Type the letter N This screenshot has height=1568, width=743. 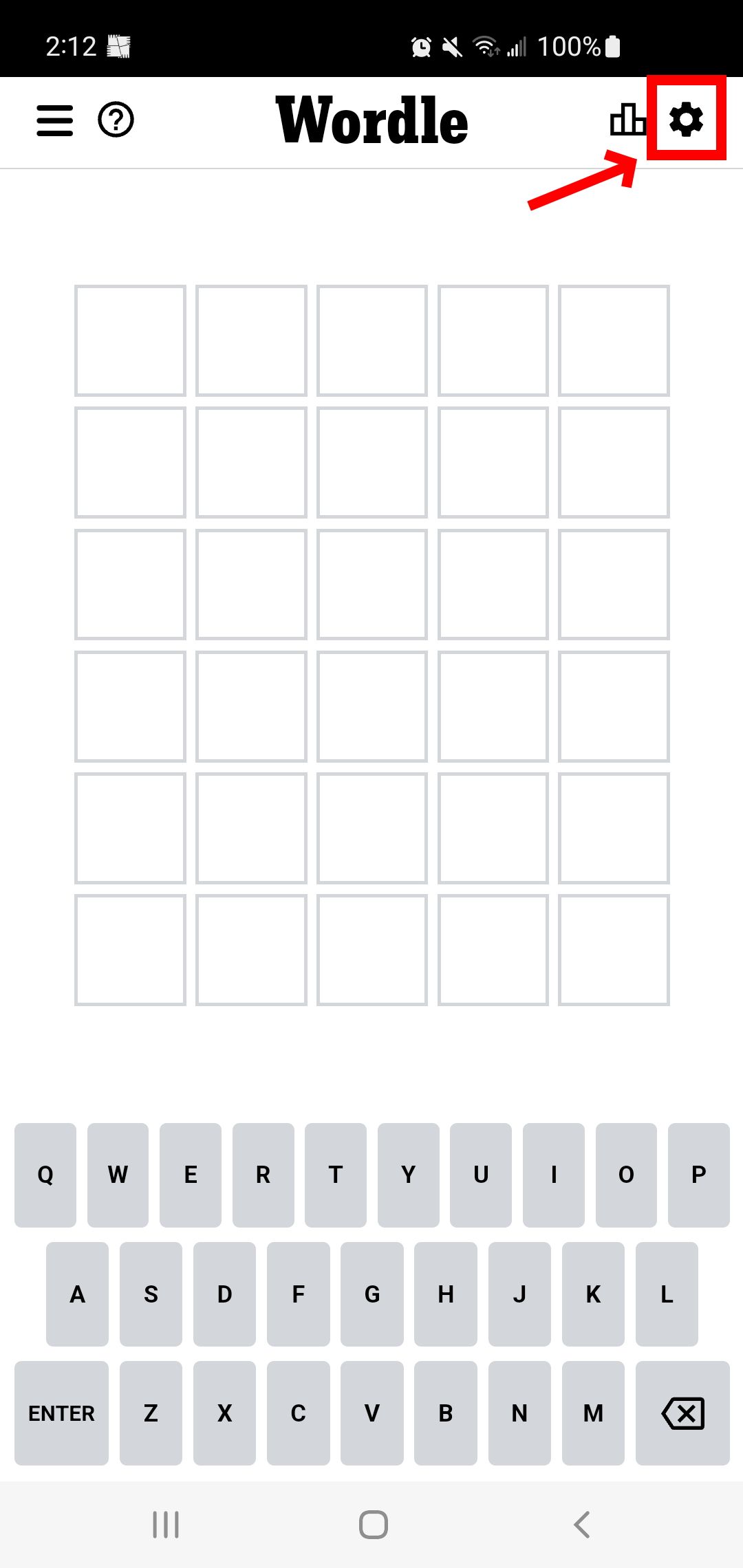pos(519,1413)
